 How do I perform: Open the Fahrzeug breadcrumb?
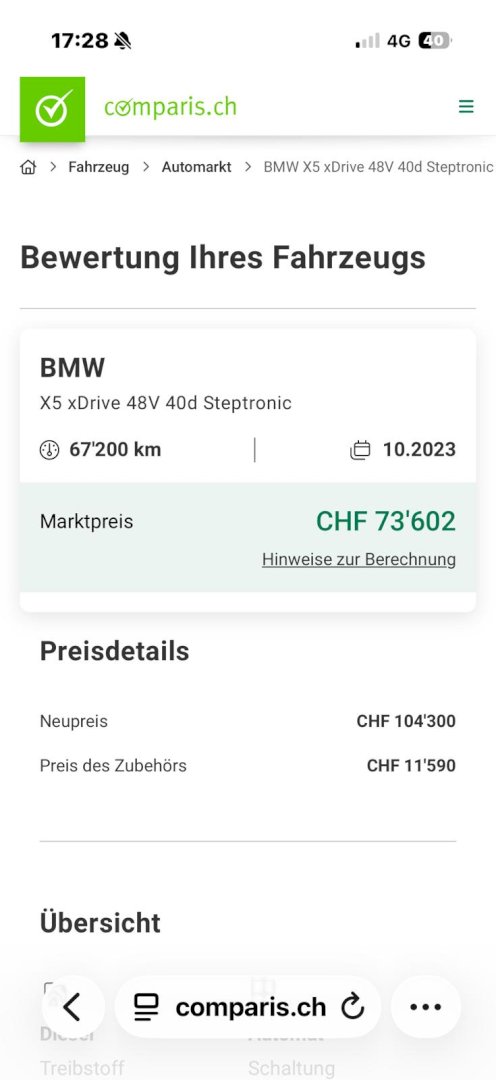click(x=99, y=167)
